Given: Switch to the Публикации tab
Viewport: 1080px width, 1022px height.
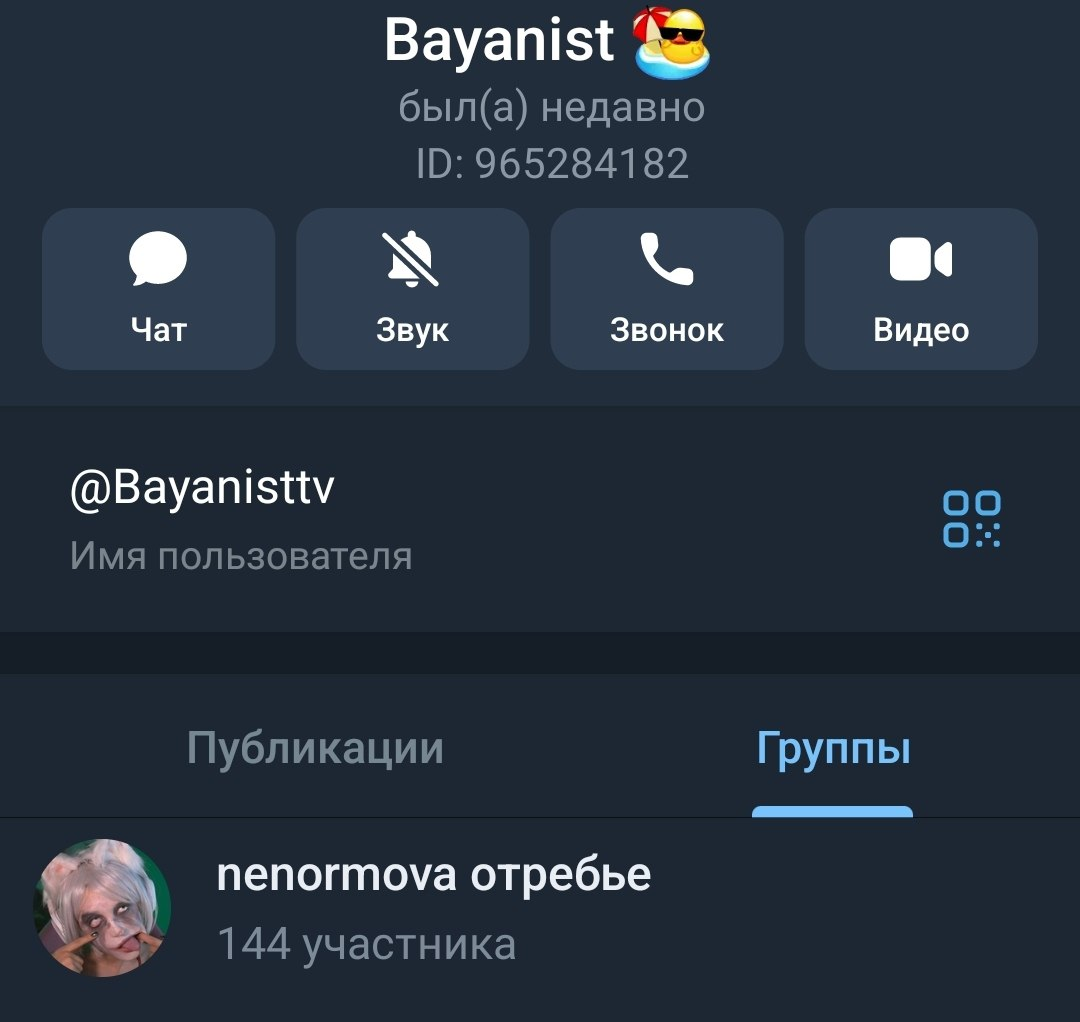Looking at the screenshot, I should click(x=315, y=748).
